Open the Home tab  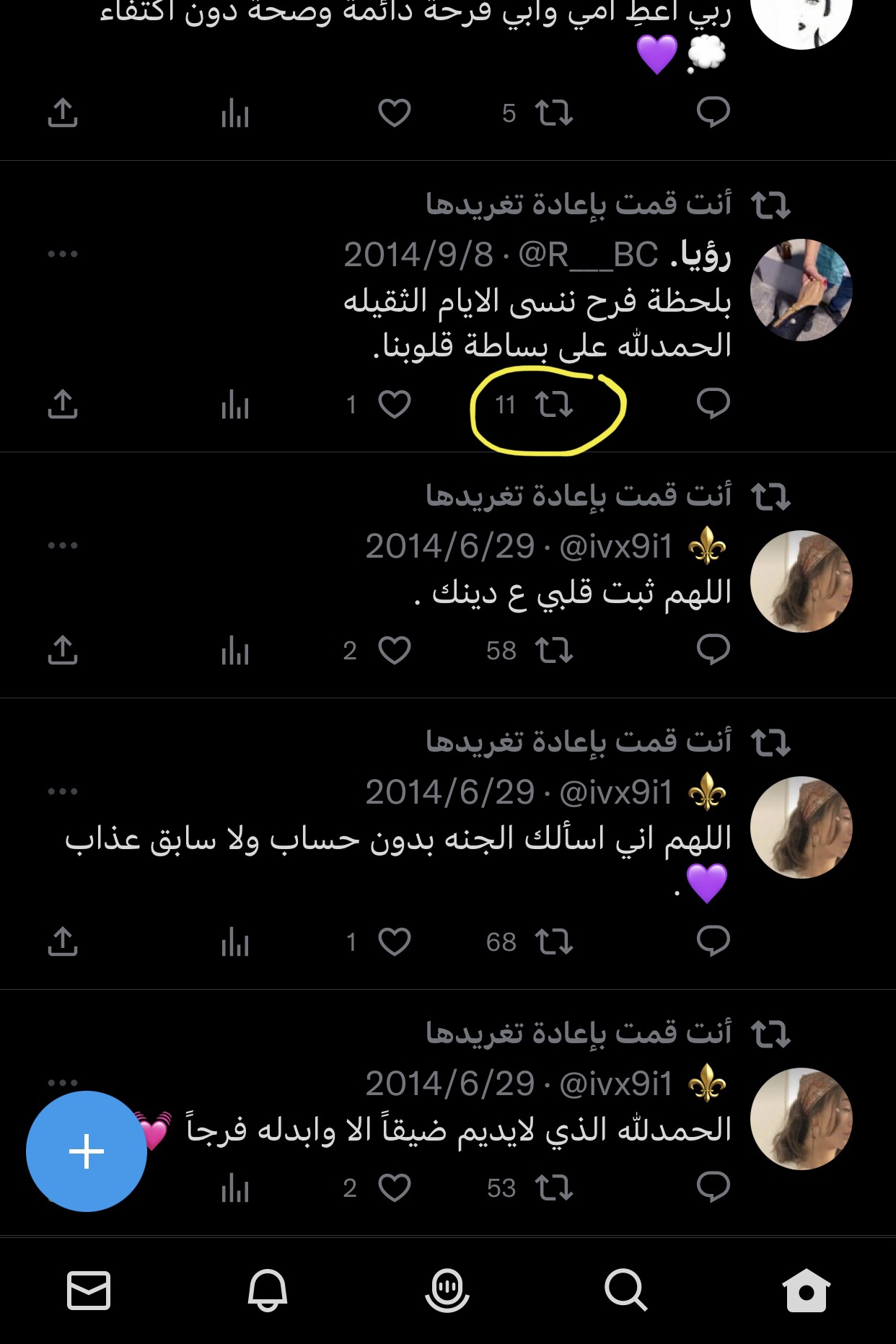(806, 1290)
